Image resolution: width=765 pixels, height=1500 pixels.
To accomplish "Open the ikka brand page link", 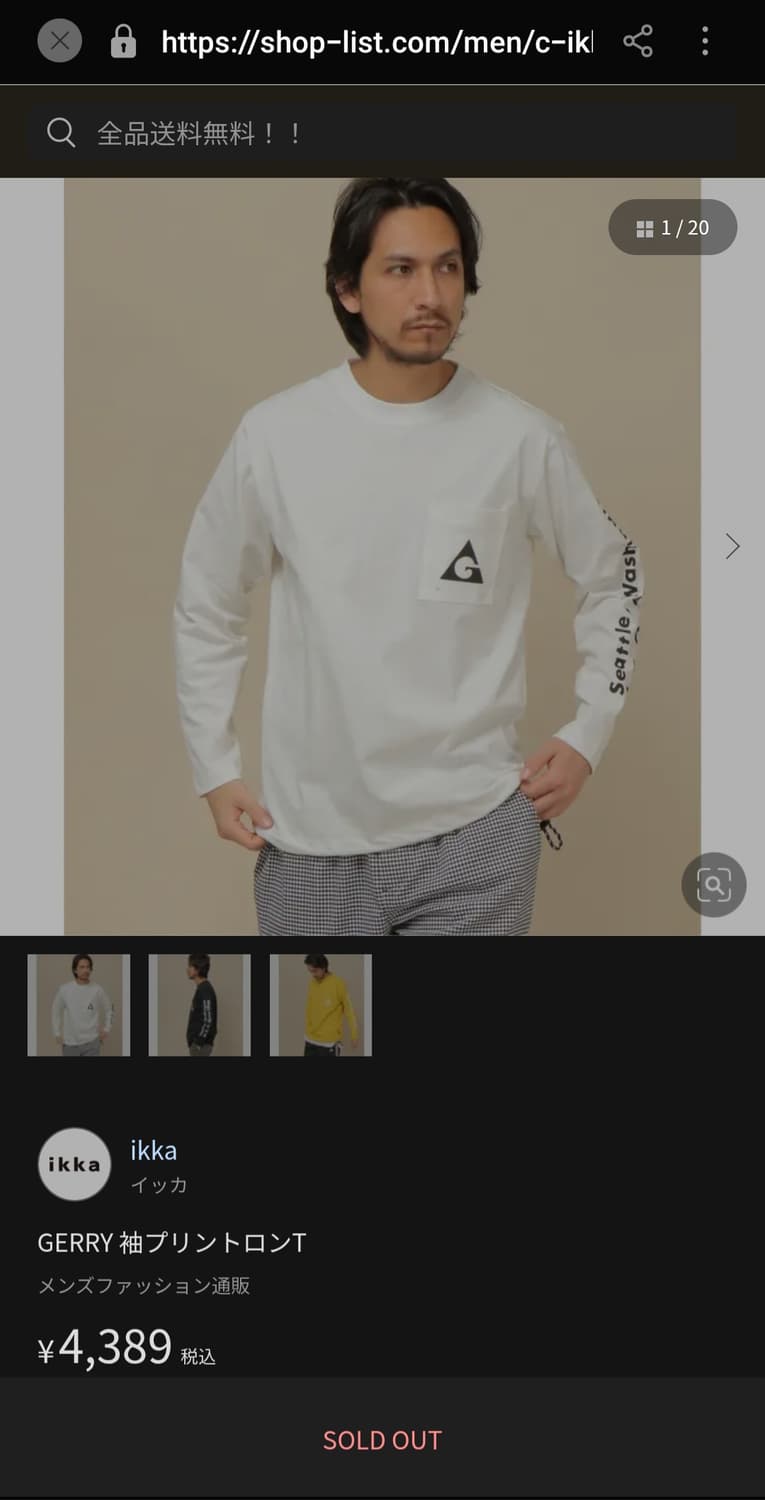I will click(152, 1150).
